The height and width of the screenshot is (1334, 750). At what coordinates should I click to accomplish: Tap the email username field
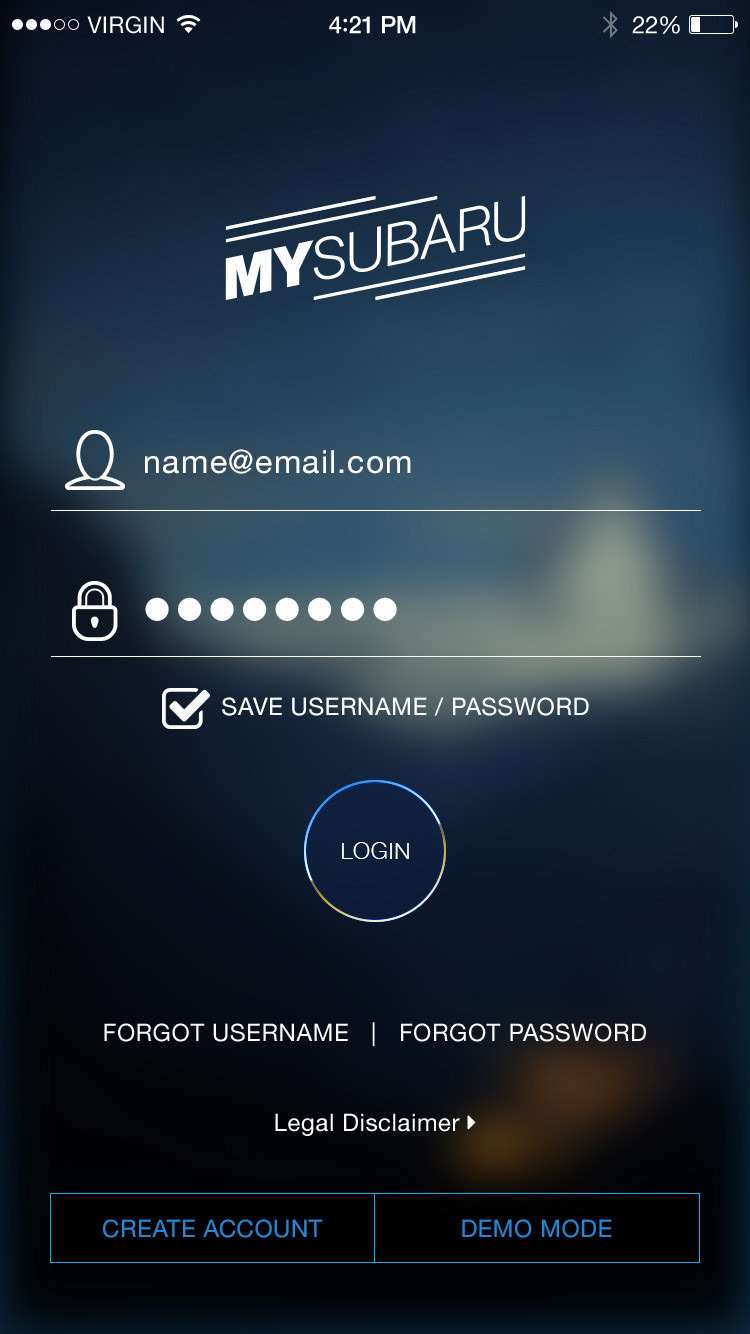(376, 462)
